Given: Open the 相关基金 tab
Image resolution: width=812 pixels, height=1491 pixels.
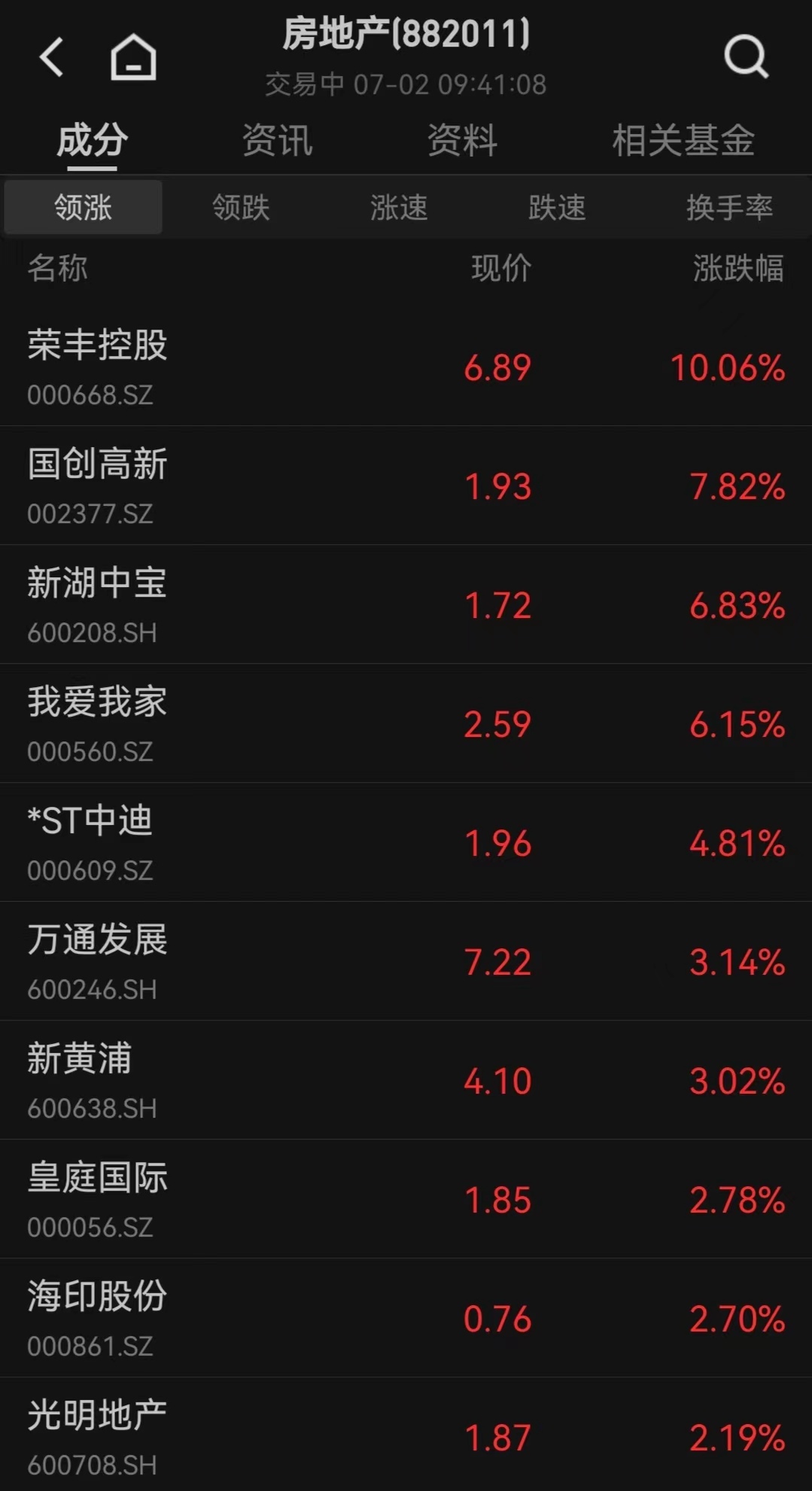Looking at the screenshot, I should tap(683, 140).
